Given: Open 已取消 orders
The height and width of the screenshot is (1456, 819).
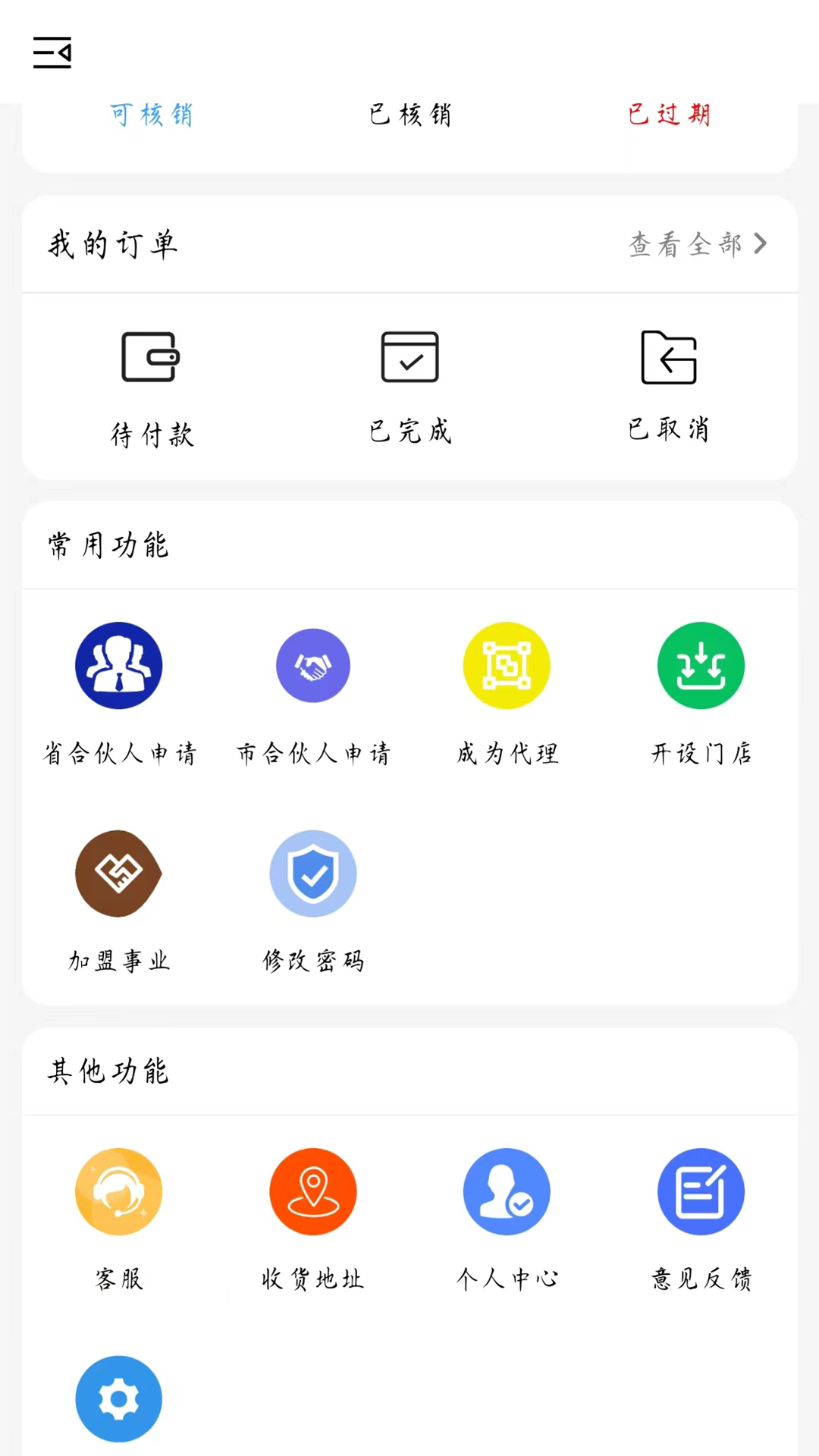Looking at the screenshot, I should point(668,387).
